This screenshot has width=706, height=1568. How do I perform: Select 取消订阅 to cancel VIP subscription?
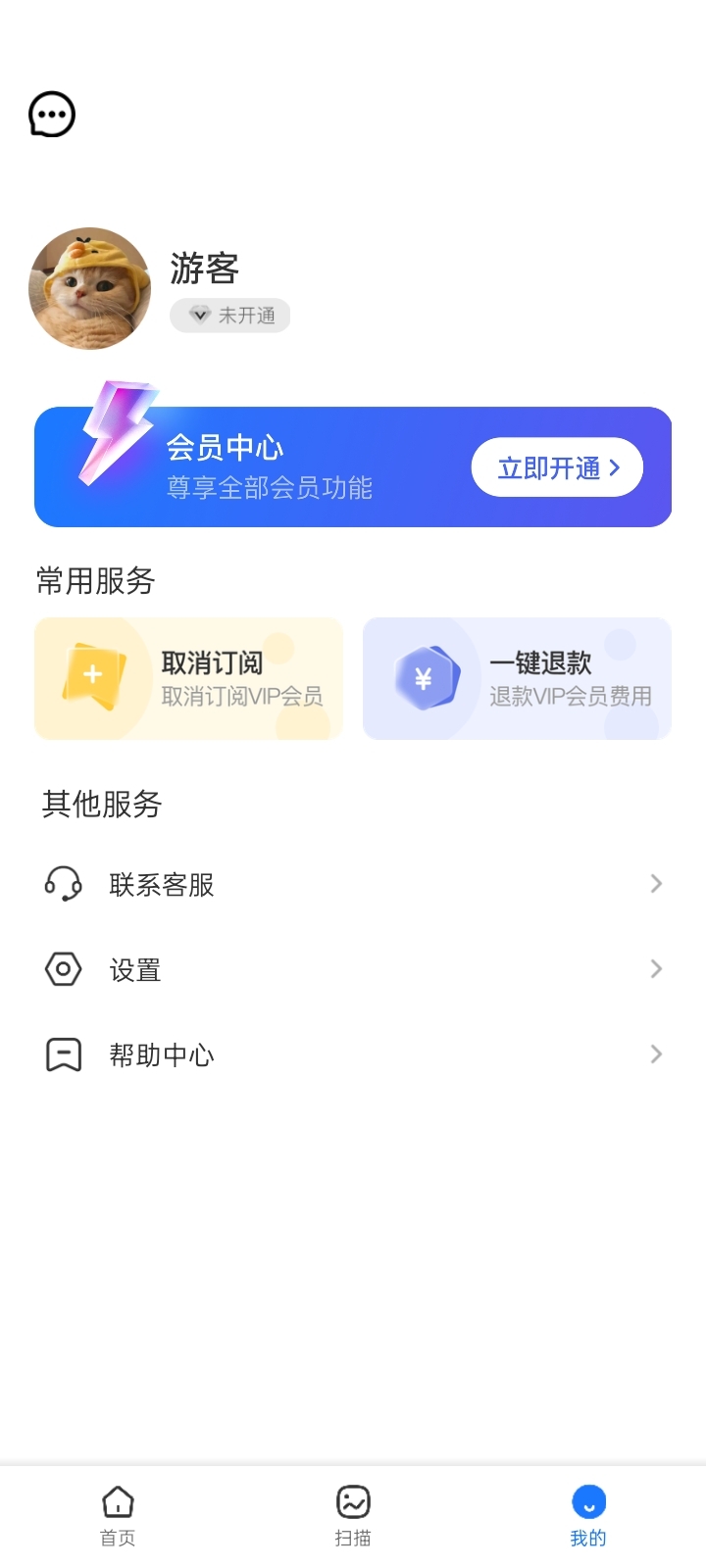point(187,678)
